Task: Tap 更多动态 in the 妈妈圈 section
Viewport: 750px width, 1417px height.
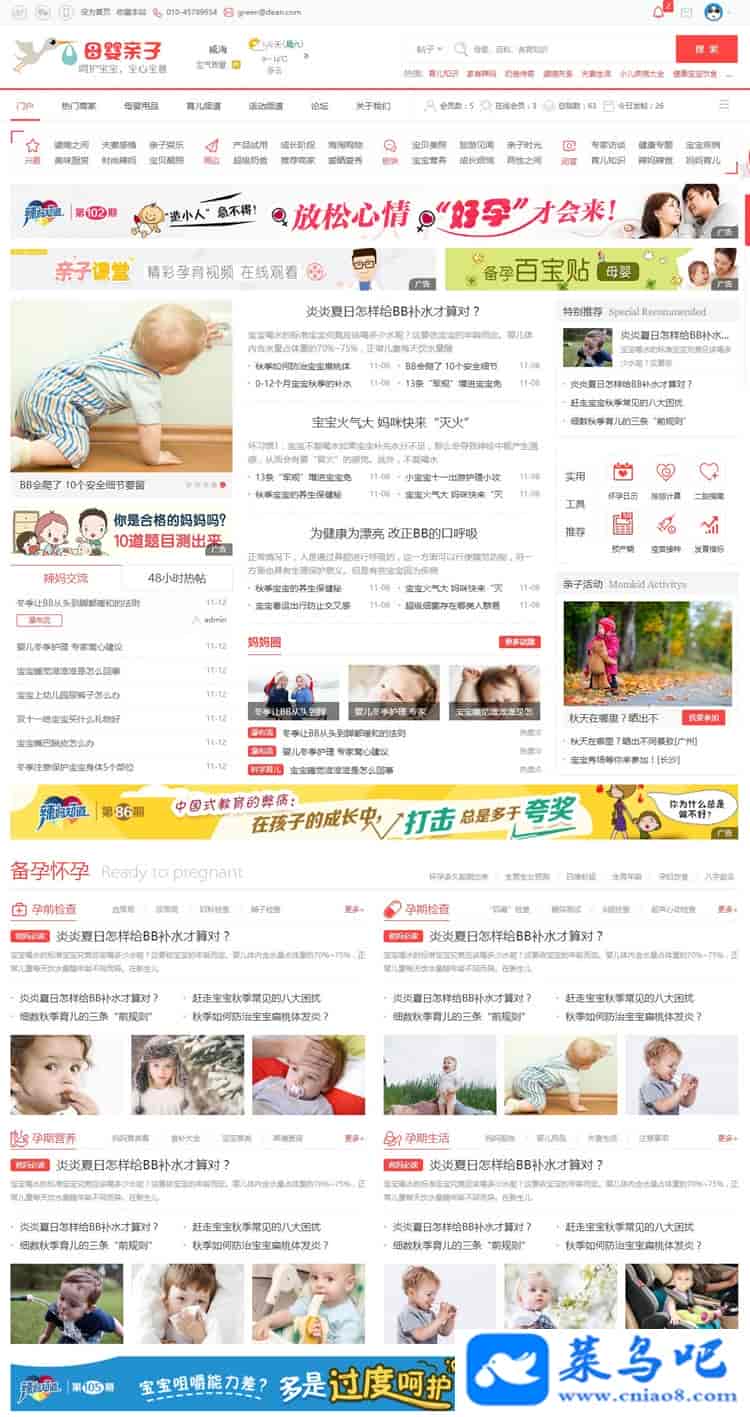Action: point(520,642)
